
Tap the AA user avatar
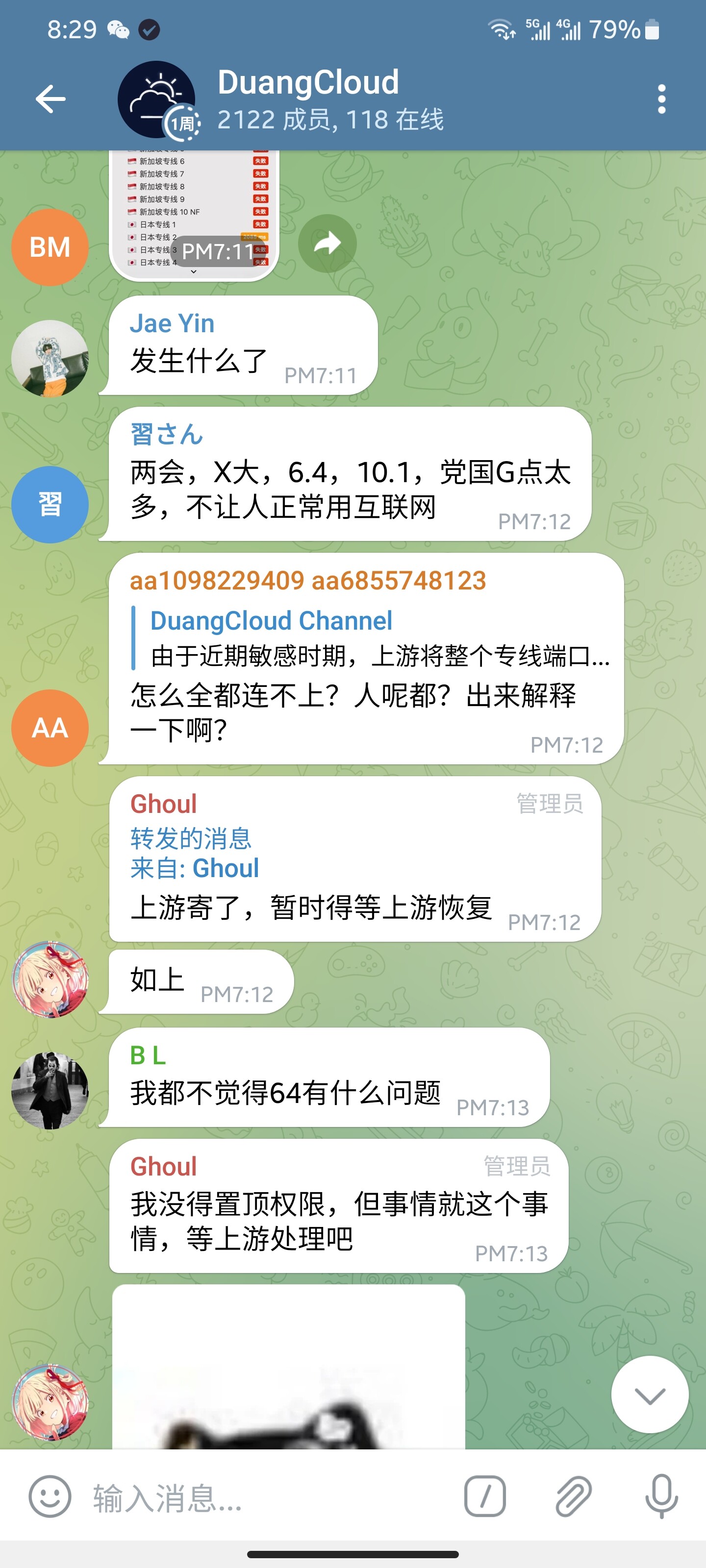(x=50, y=727)
